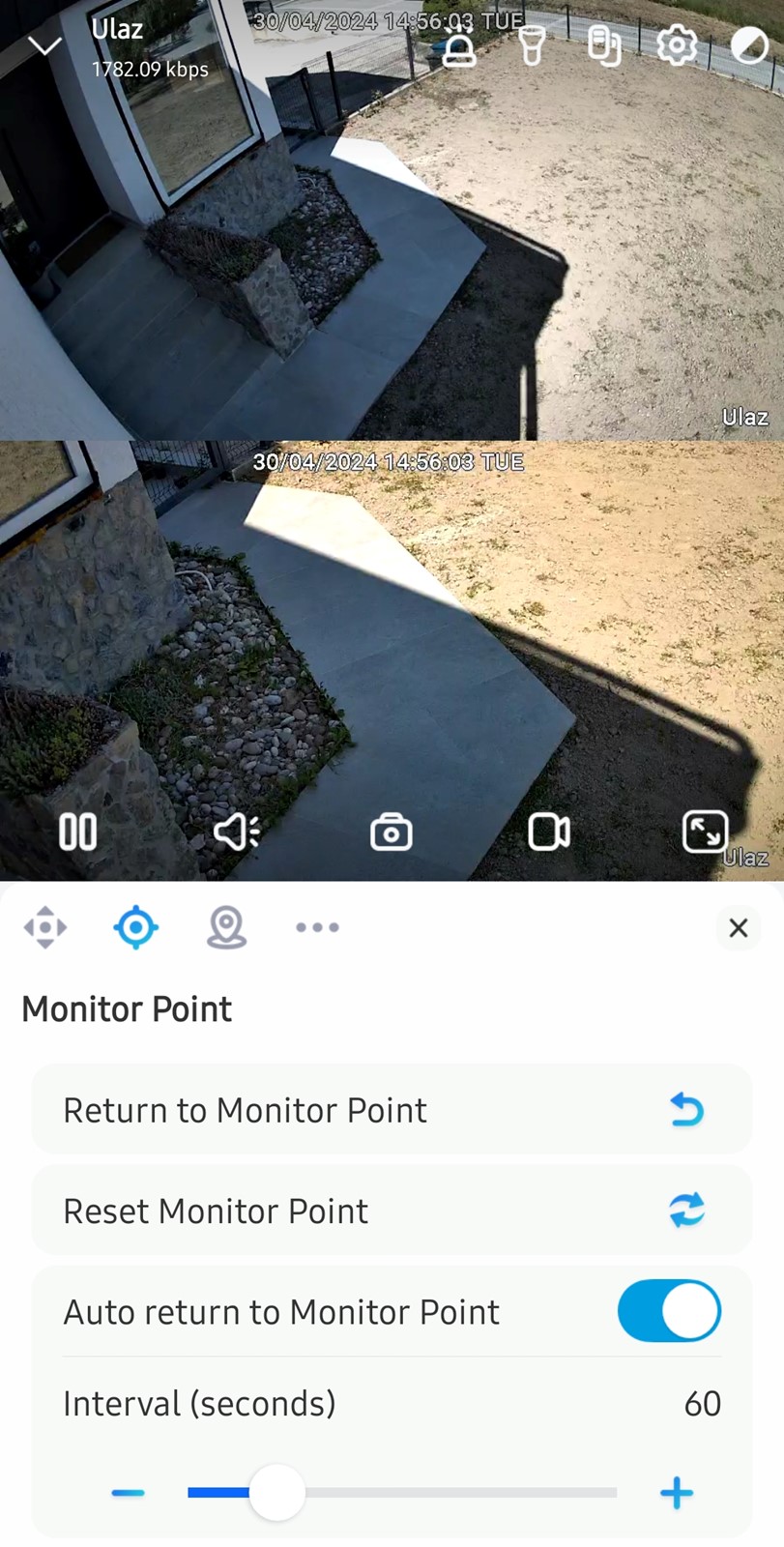Open the playback records icon
The width and height of the screenshot is (784, 1547).
pos(604,45)
